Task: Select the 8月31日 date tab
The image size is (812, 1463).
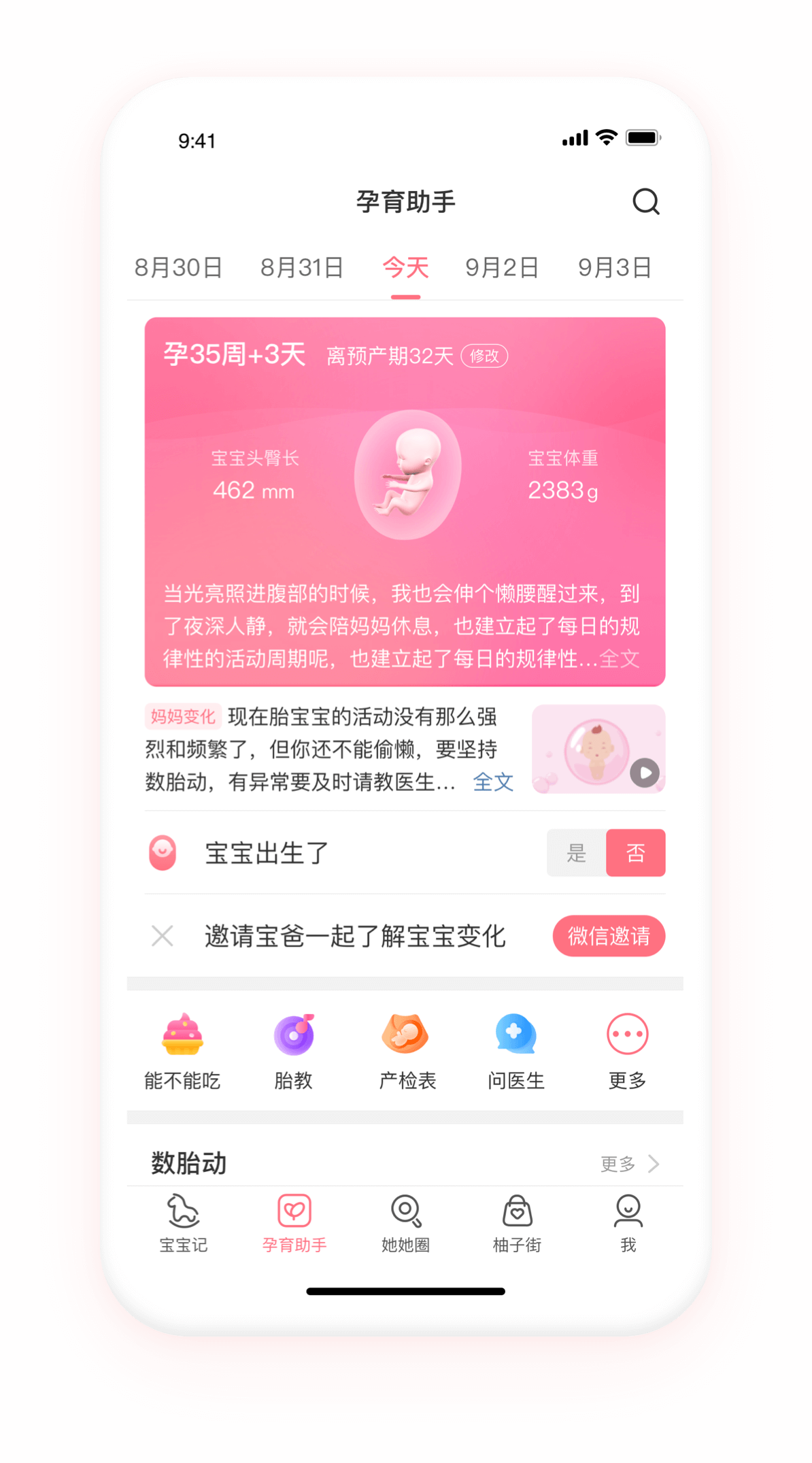Action: pos(302,268)
